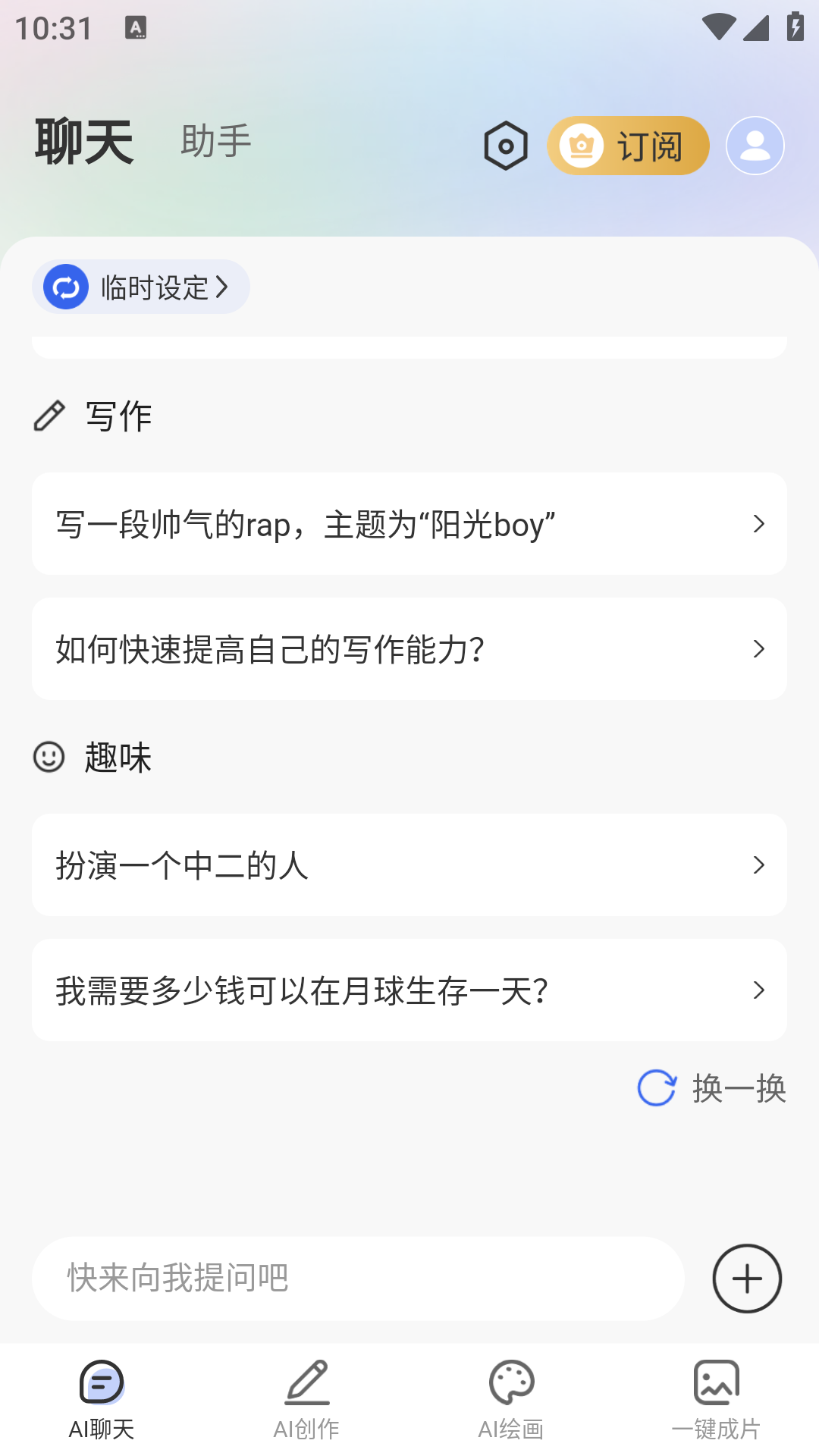Tap the crown icon inside the 订阅 button
819x1456 pixels.
tap(580, 146)
